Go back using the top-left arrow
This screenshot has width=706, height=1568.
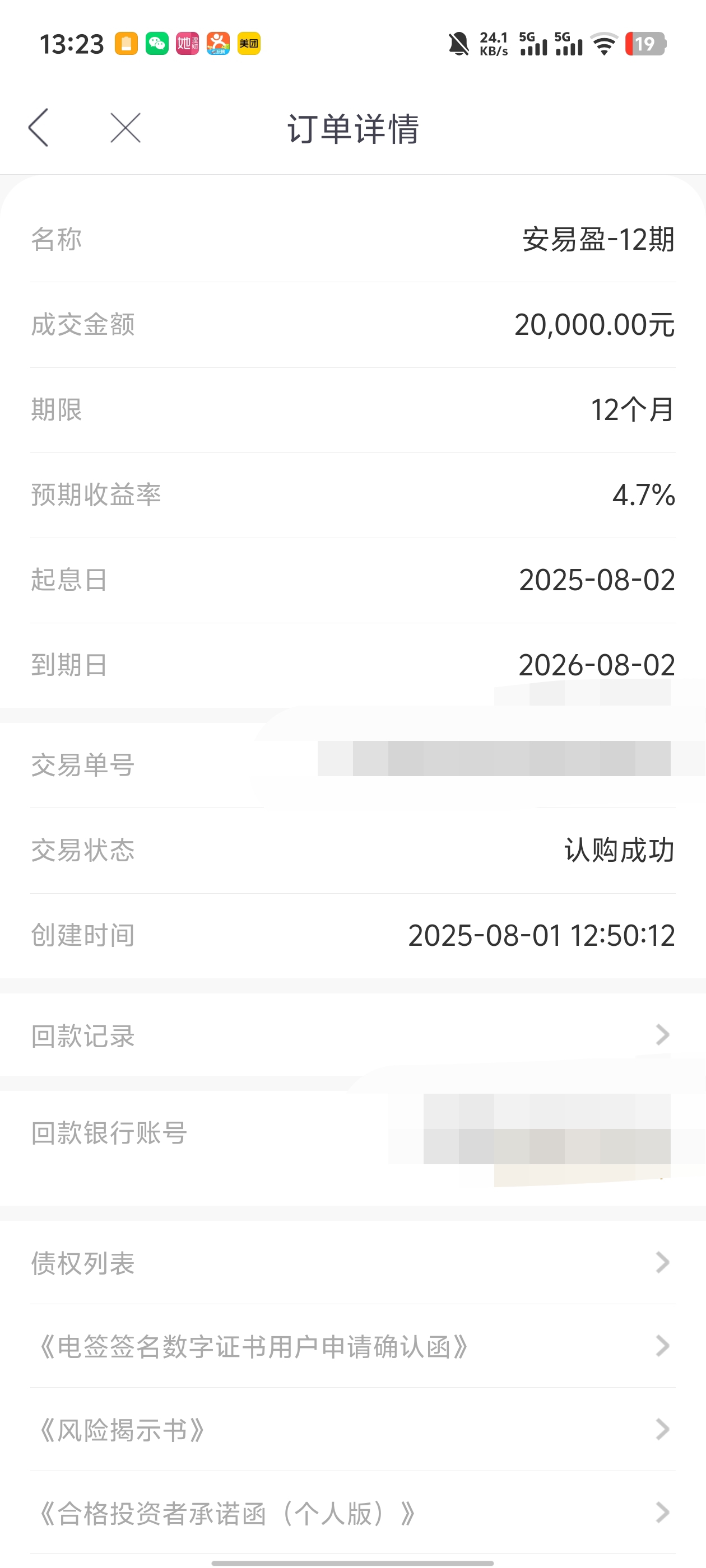tap(38, 128)
